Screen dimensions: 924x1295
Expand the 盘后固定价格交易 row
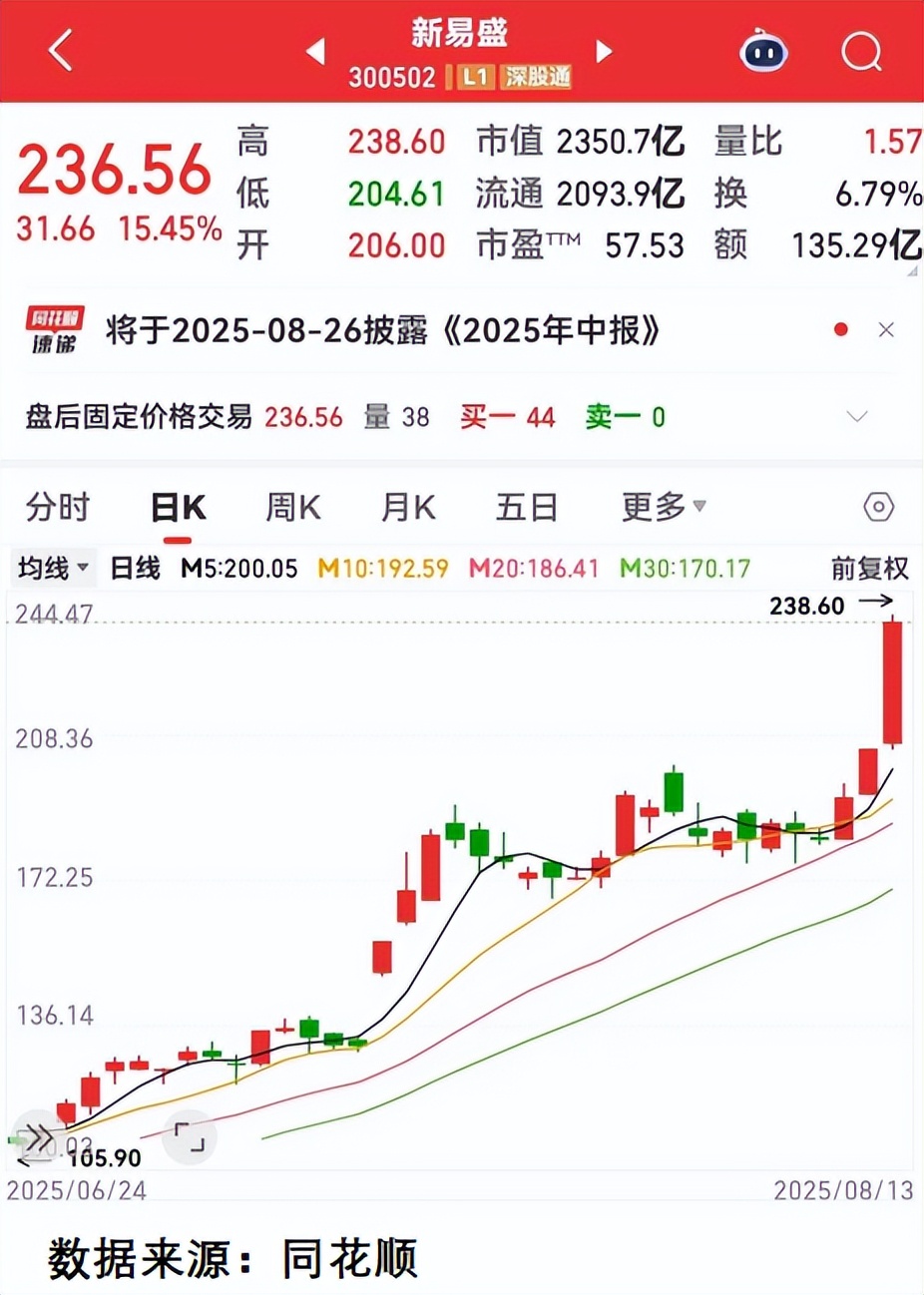[857, 417]
